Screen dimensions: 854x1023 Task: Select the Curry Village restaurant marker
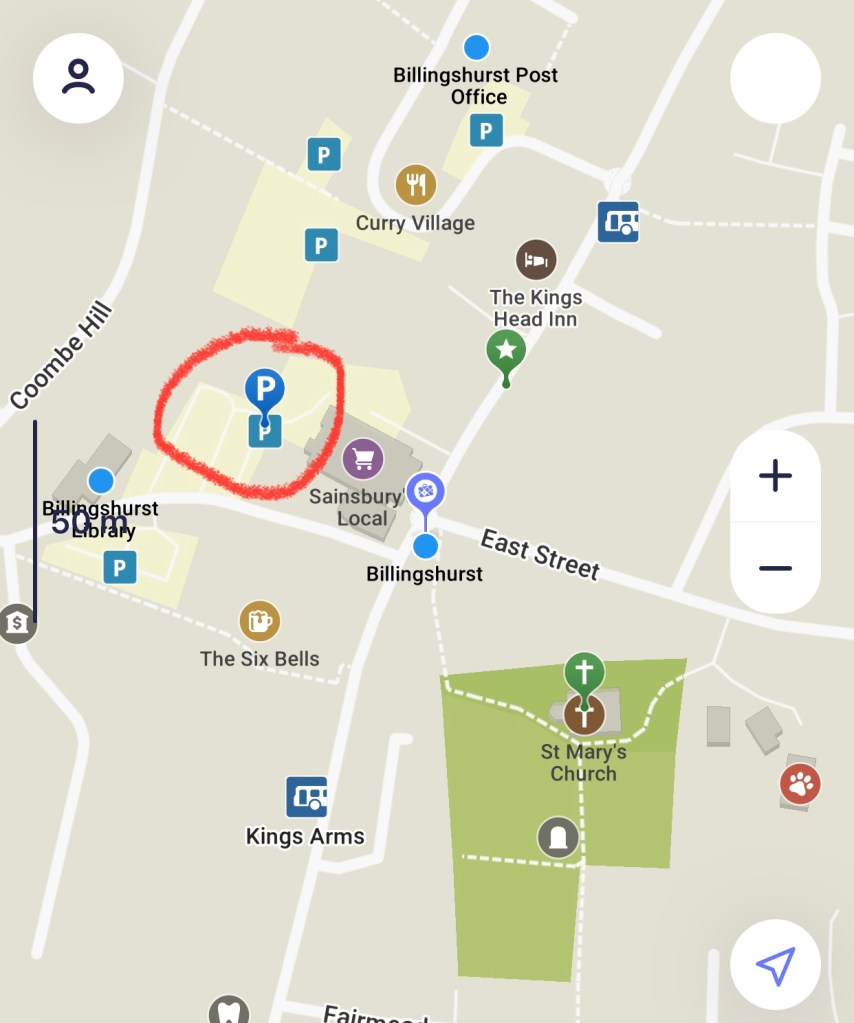[x=416, y=185]
